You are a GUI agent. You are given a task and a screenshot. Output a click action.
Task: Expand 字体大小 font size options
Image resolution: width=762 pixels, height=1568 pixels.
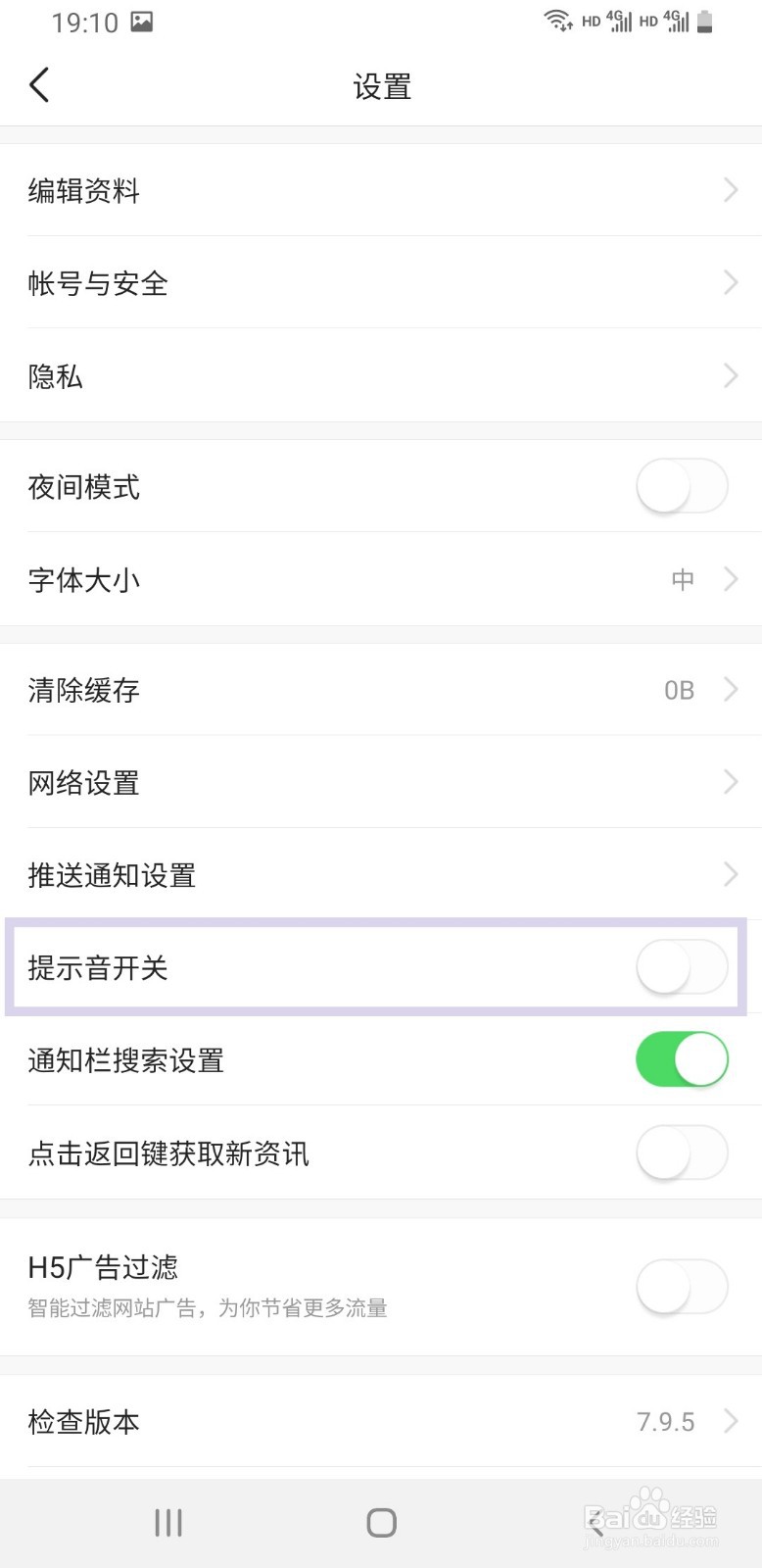point(730,579)
